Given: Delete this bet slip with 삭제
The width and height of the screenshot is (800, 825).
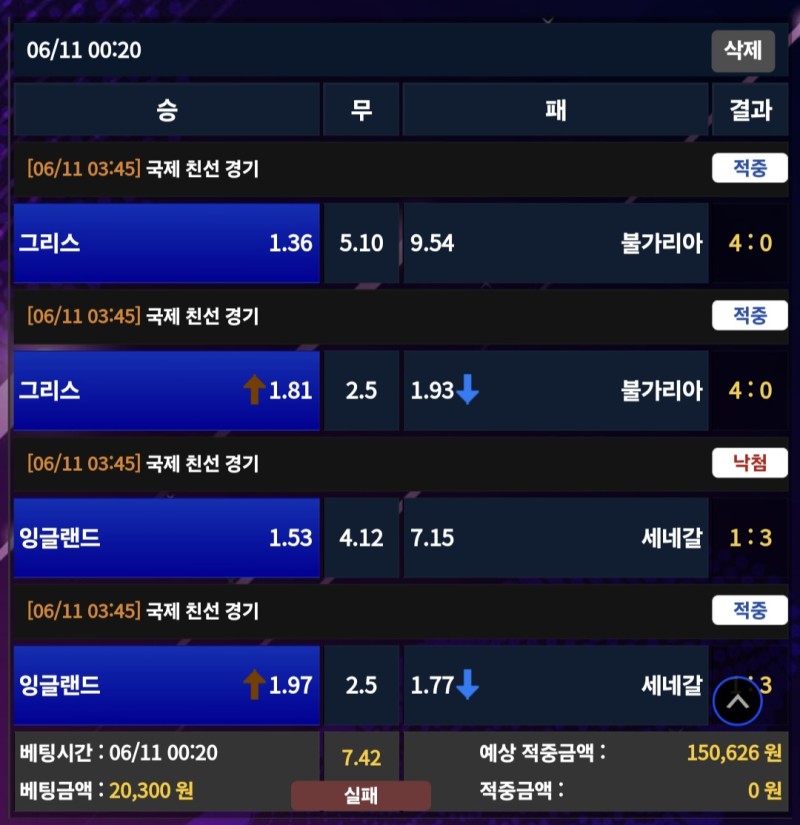Looking at the screenshot, I should (743, 50).
